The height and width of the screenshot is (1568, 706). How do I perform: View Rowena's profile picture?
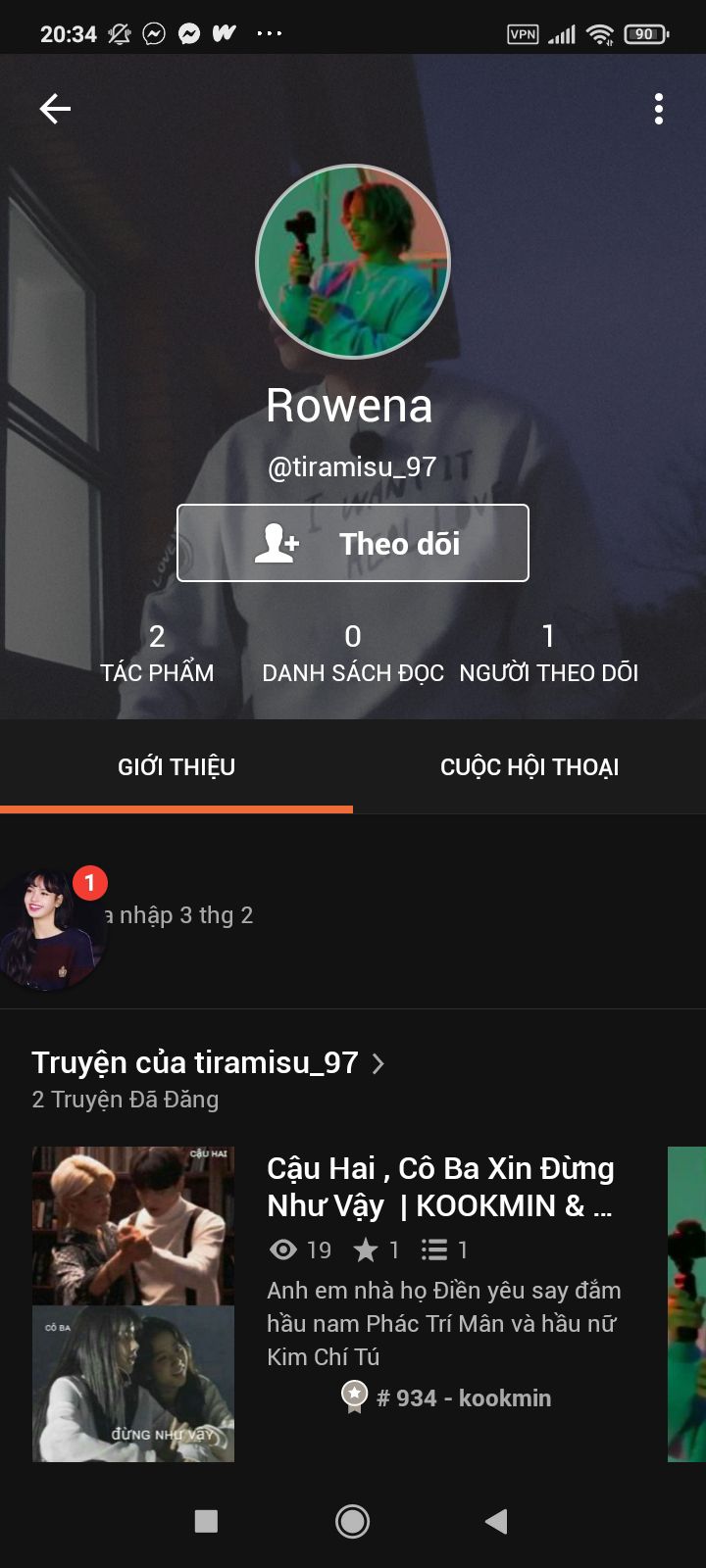[x=353, y=262]
